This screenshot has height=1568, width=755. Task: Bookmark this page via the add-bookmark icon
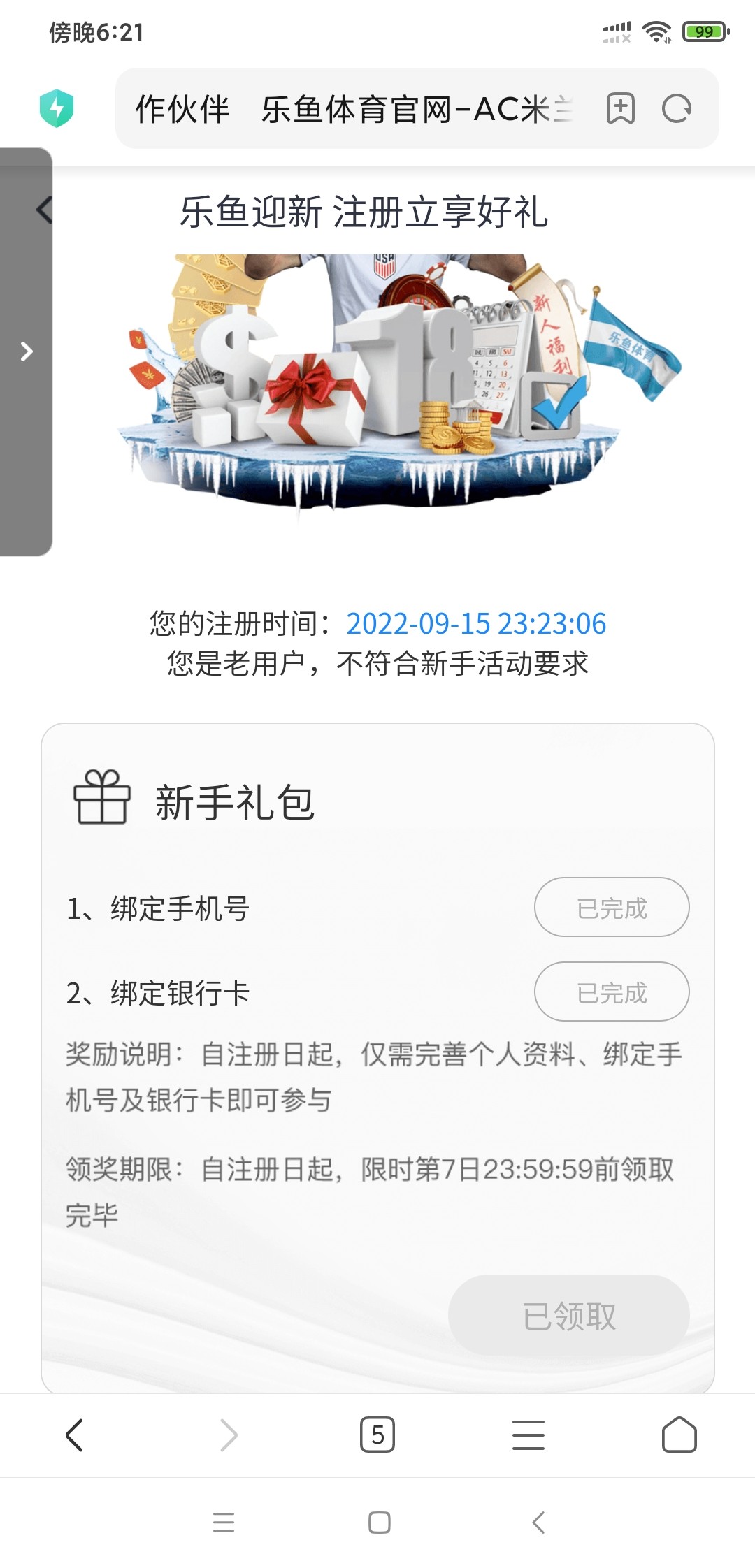620,108
